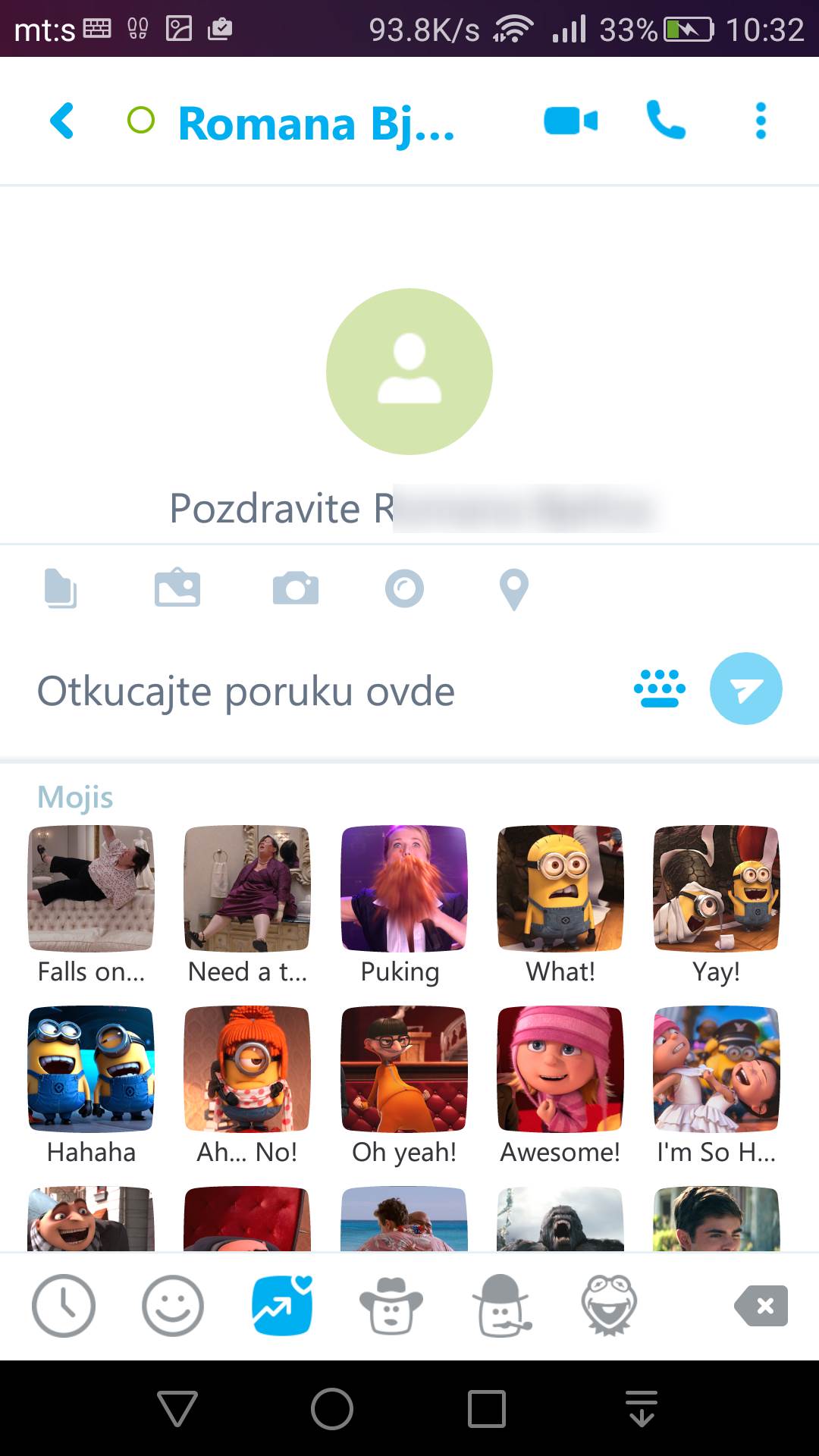This screenshot has width=819, height=1456.
Task: Start a voice call with Romana
Action: pyautogui.click(x=666, y=121)
